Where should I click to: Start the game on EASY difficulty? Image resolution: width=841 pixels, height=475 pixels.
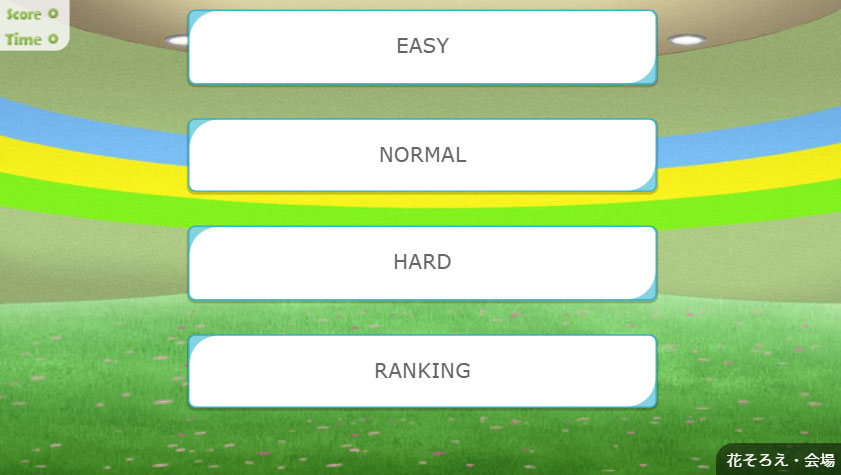[x=422, y=47]
